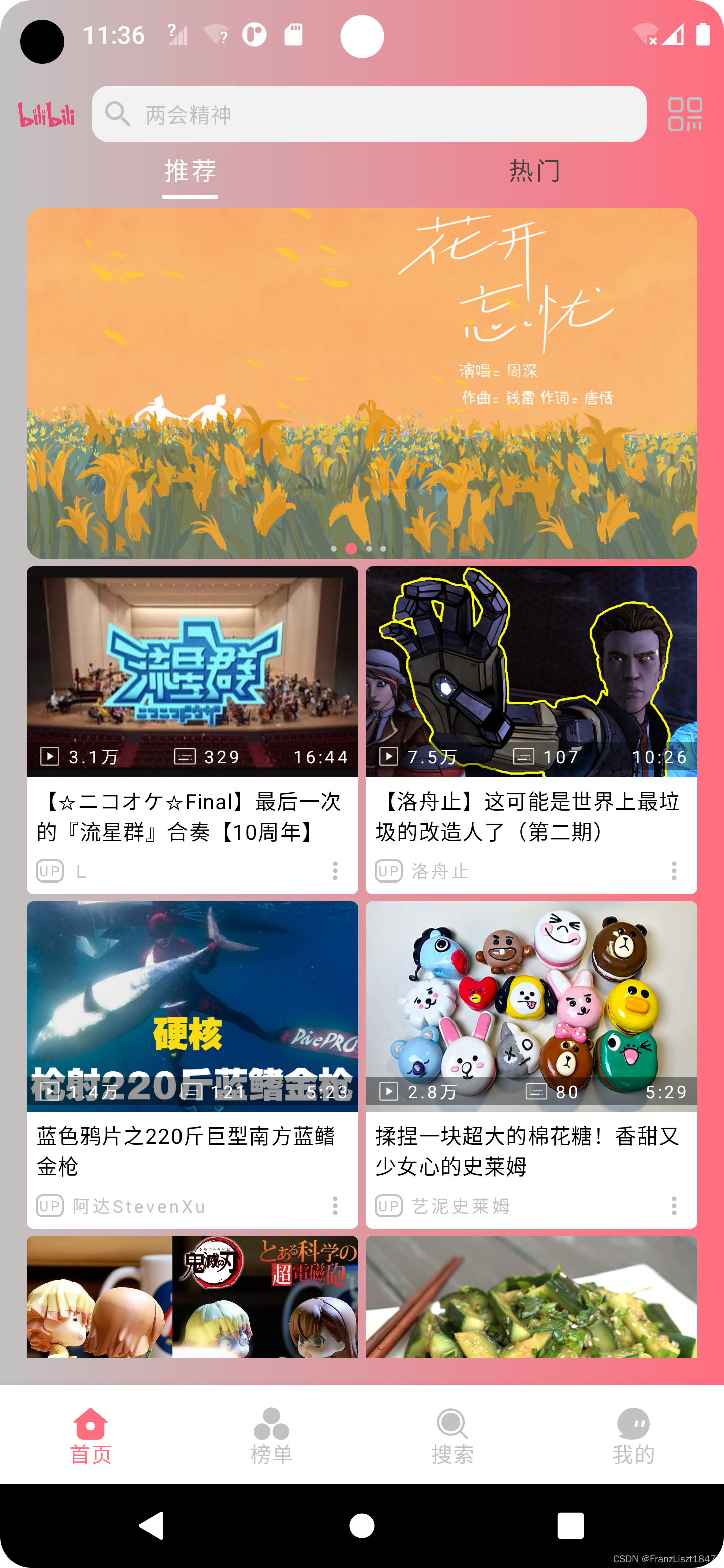Select the 推荐 tab
Screen dimensions: 724x1568
coord(190,171)
